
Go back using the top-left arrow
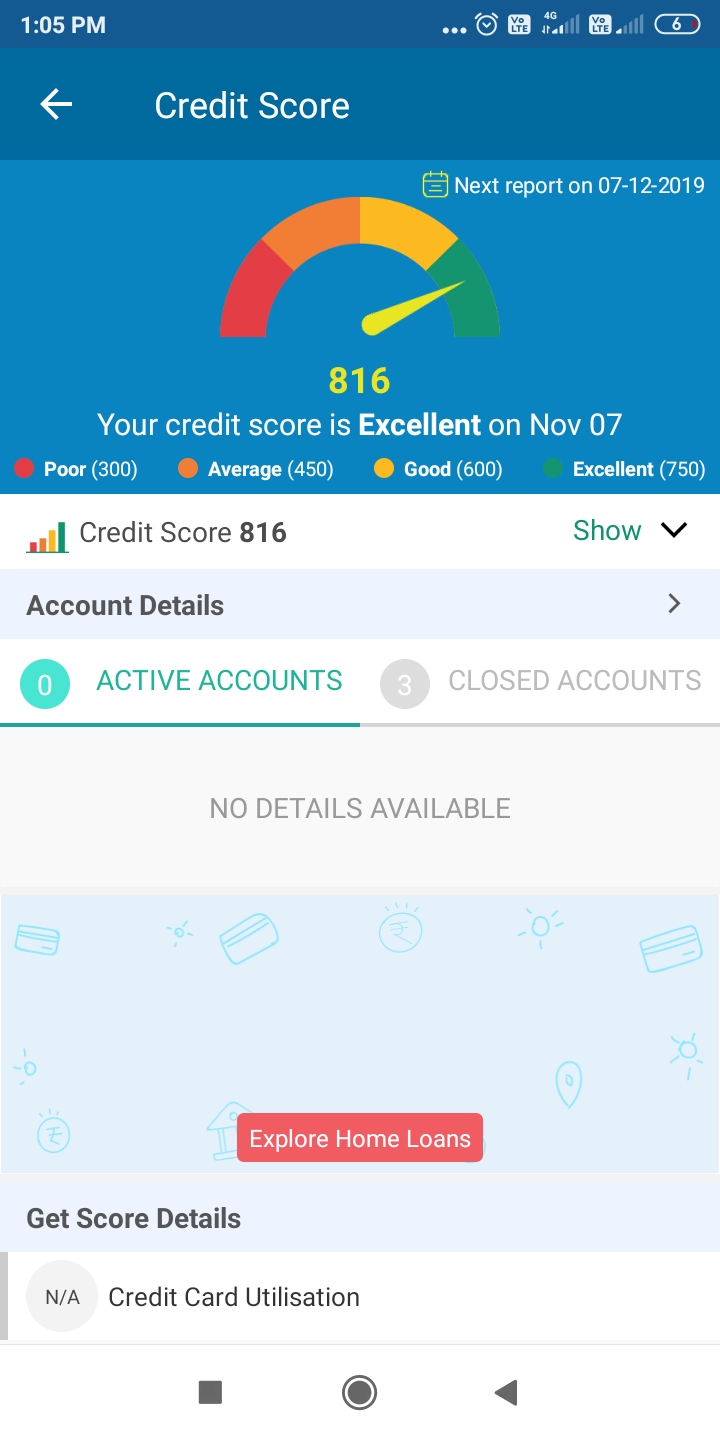56,105
